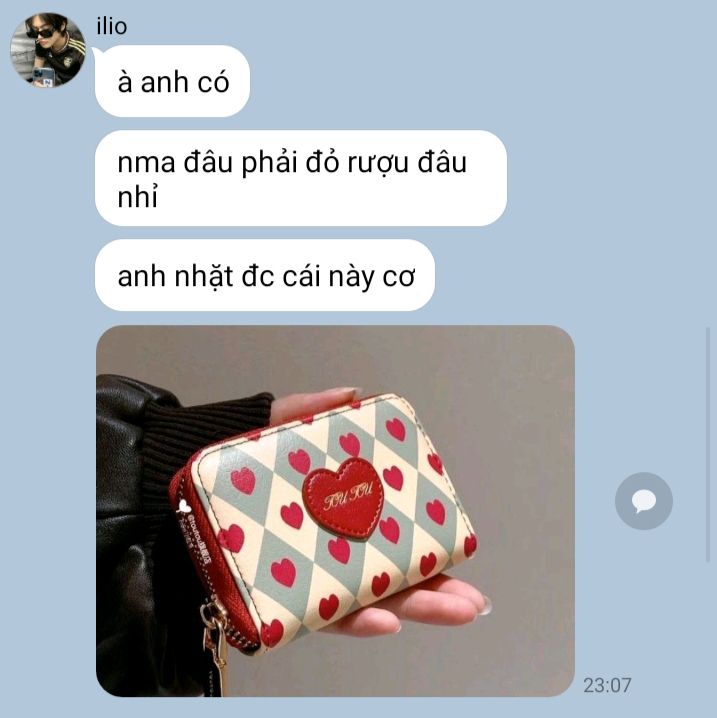Open the heart wallet photo message
This screenshot has height=718, width=717.
[335, 511]
